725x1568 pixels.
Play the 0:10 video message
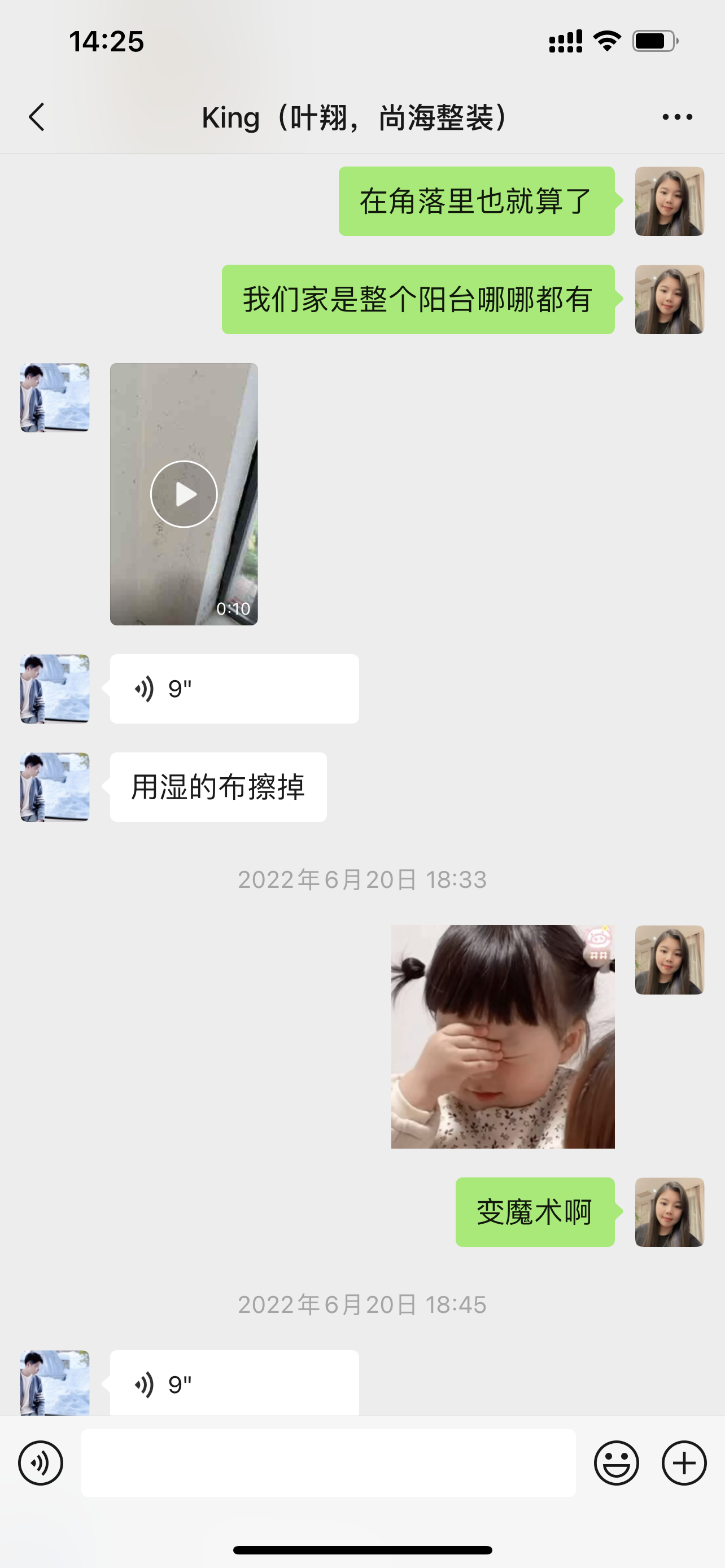point(184,494)
